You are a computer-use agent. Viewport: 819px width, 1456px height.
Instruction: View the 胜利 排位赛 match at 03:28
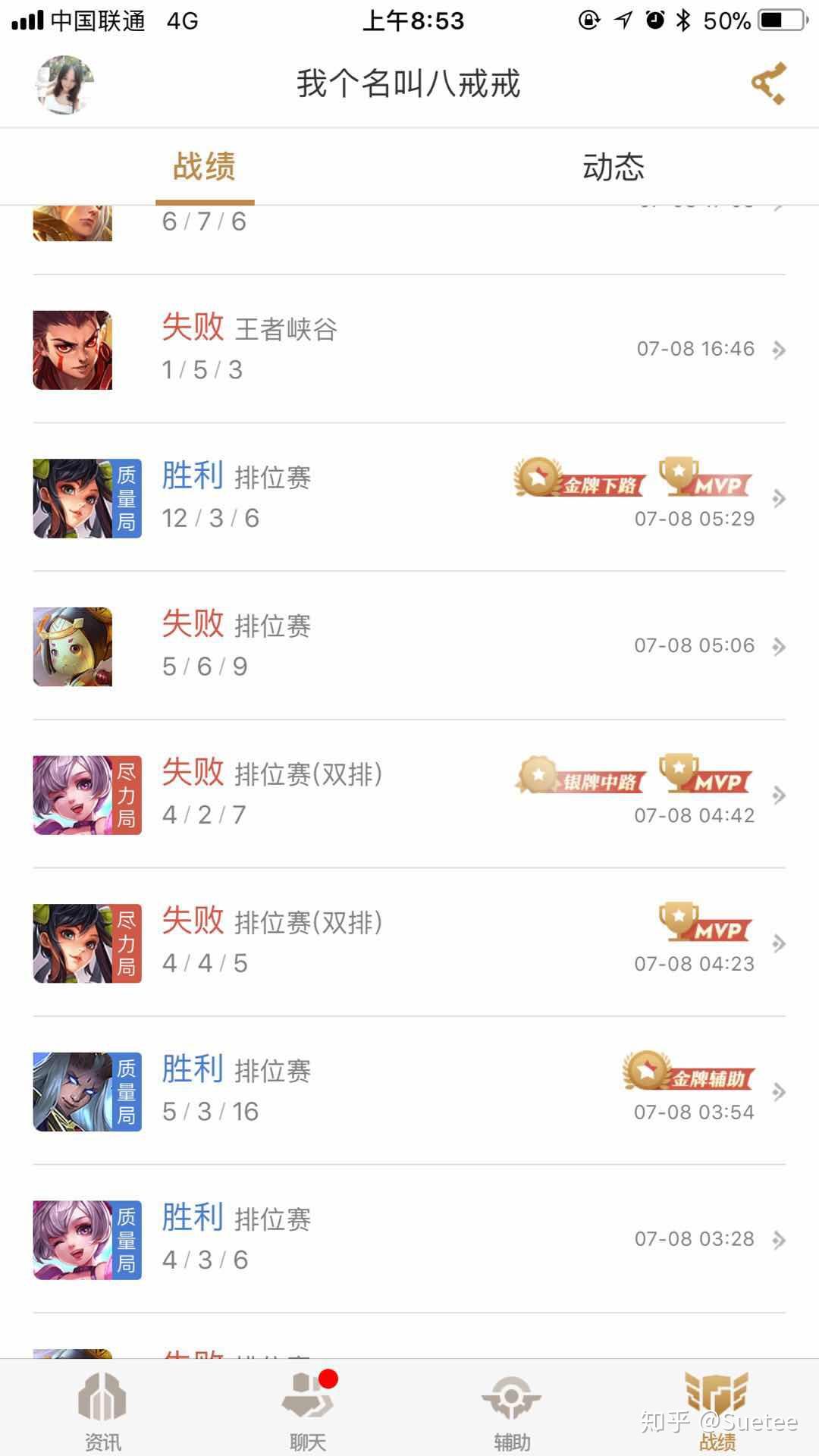pos(409,1239)
